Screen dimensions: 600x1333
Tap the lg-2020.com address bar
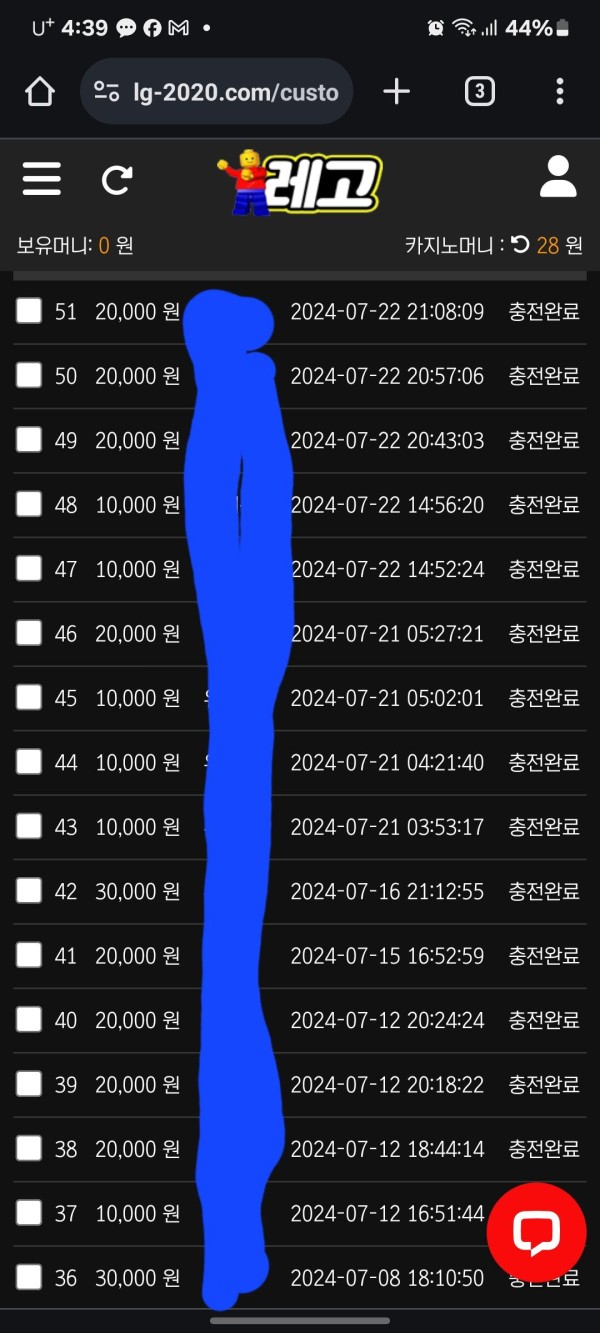[216, 92]
